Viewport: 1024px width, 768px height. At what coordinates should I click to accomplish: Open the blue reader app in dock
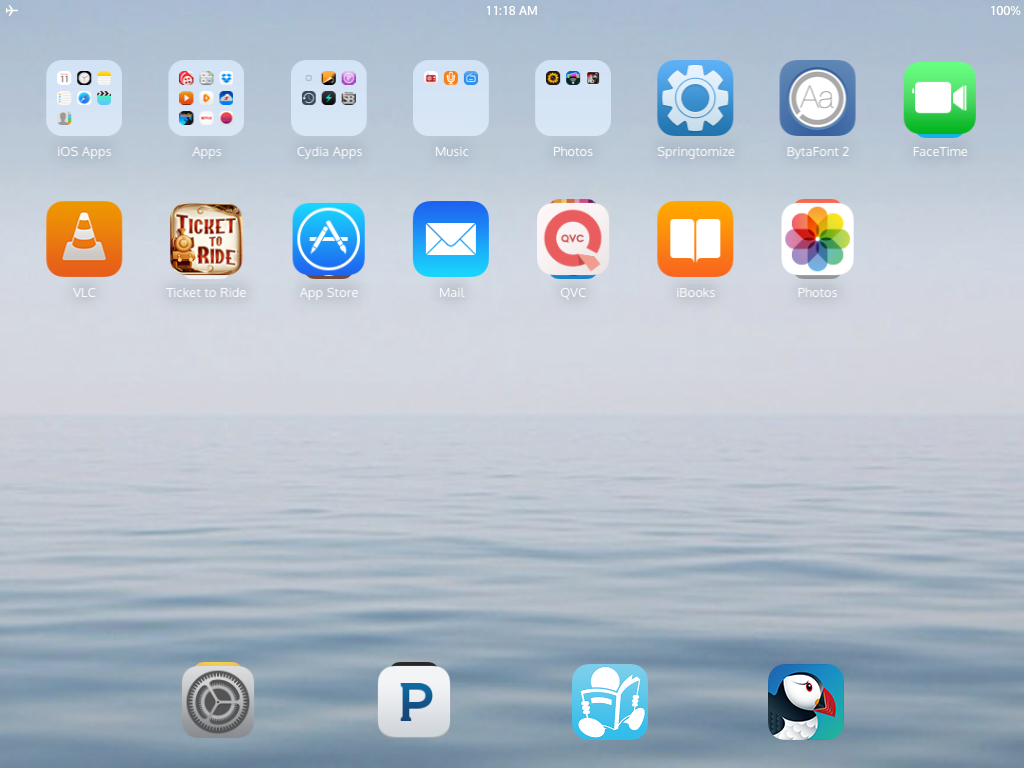610,702
